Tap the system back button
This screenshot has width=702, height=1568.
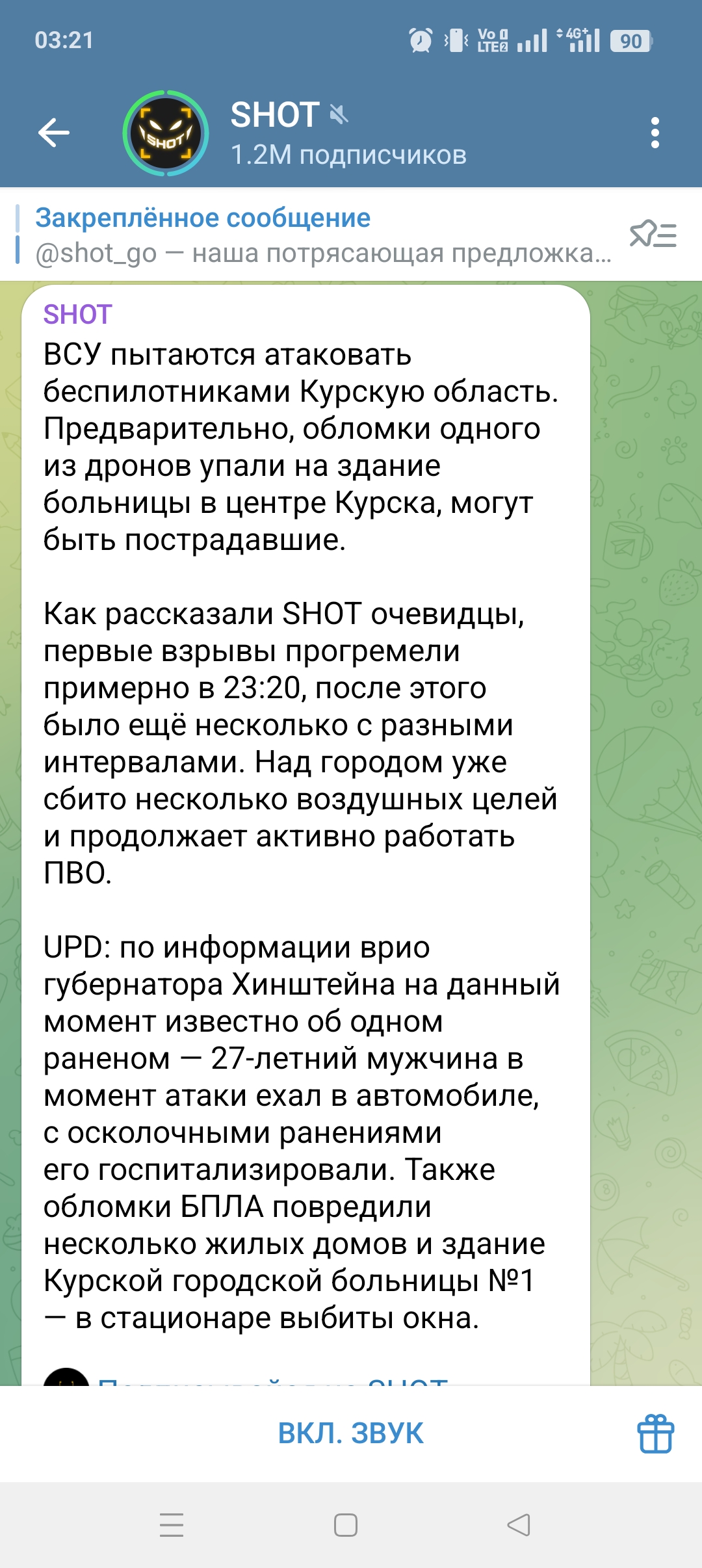click(x=519, y=1524)
